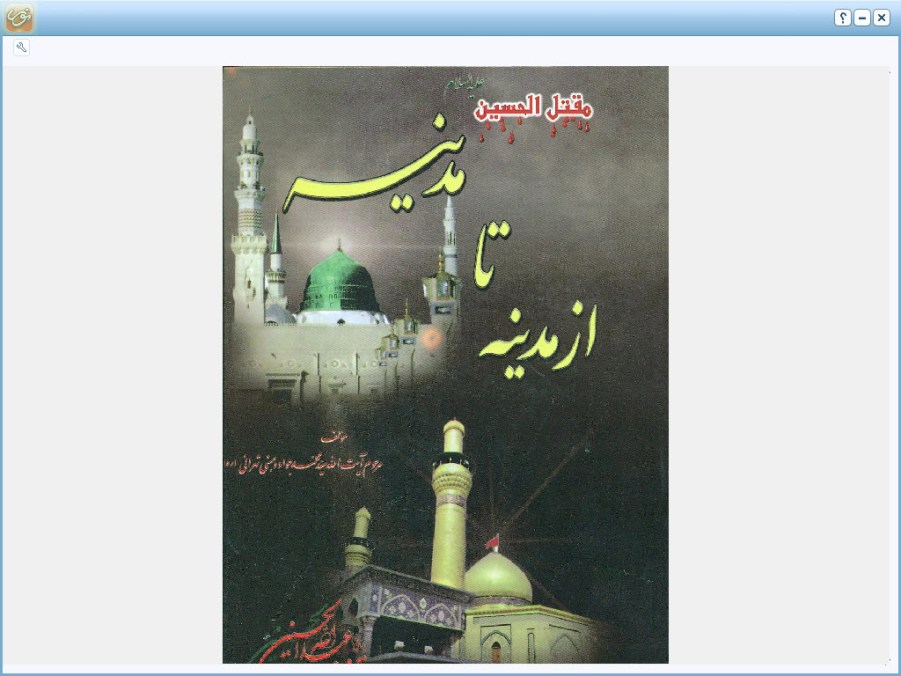Open the wrench settings tool
901x676 pixels.
(x=22, y=47)
